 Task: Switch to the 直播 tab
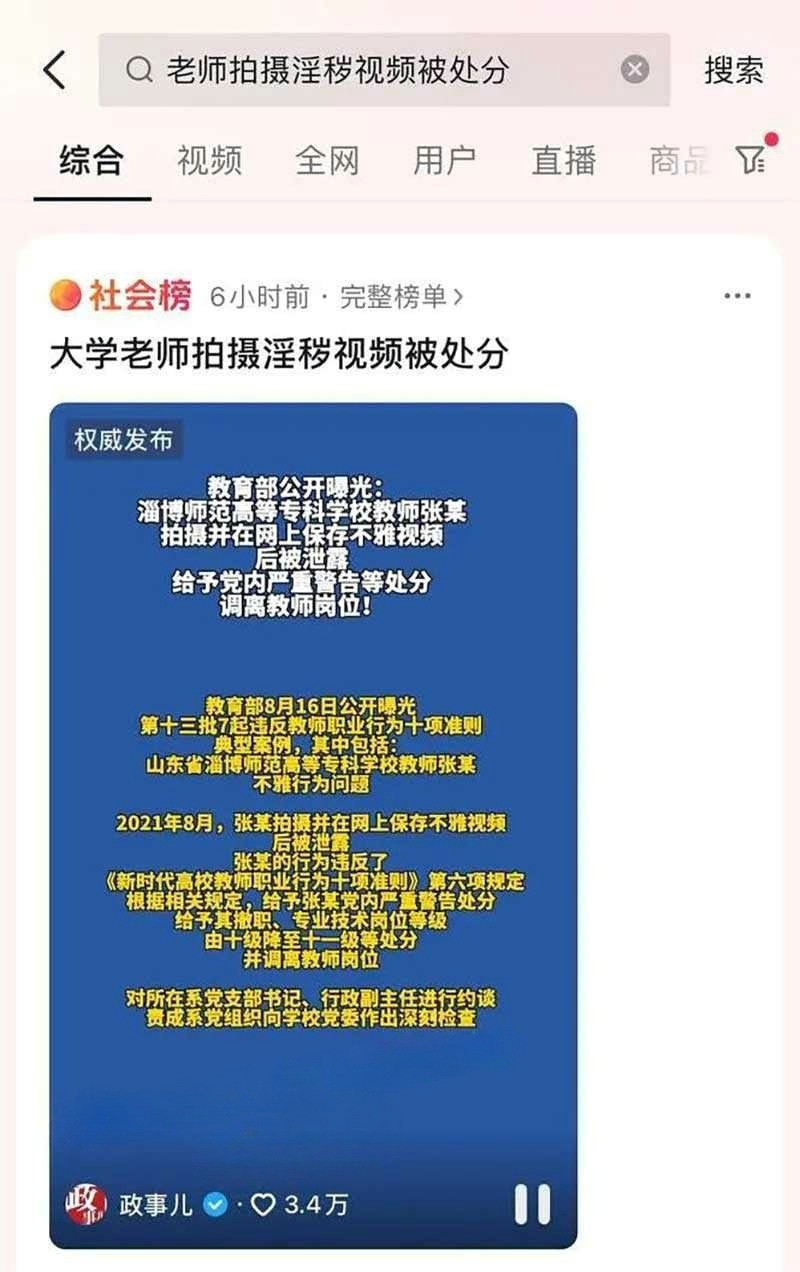[563, 160]
